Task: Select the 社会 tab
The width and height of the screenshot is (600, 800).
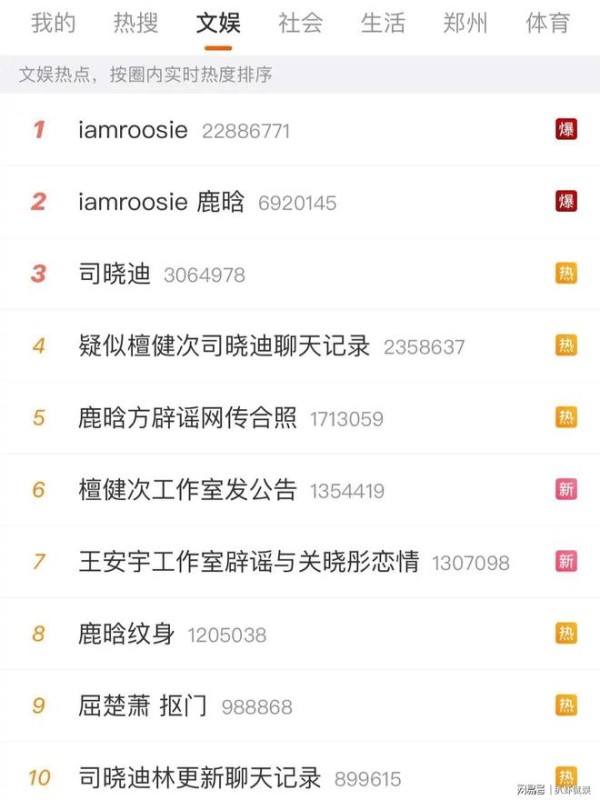Action: pos(300,23)
